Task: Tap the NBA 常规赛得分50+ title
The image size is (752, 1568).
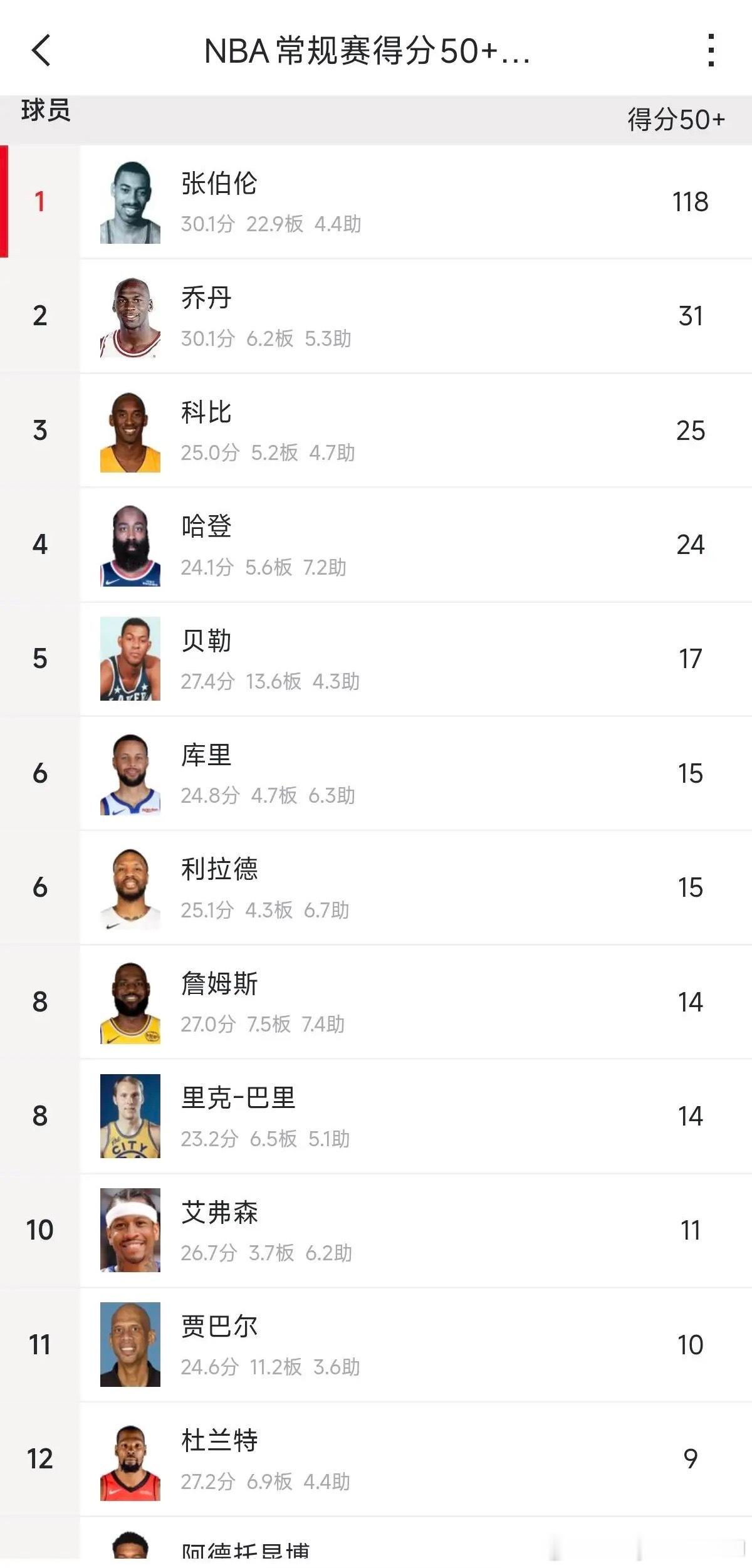Action: pos(365,55)
